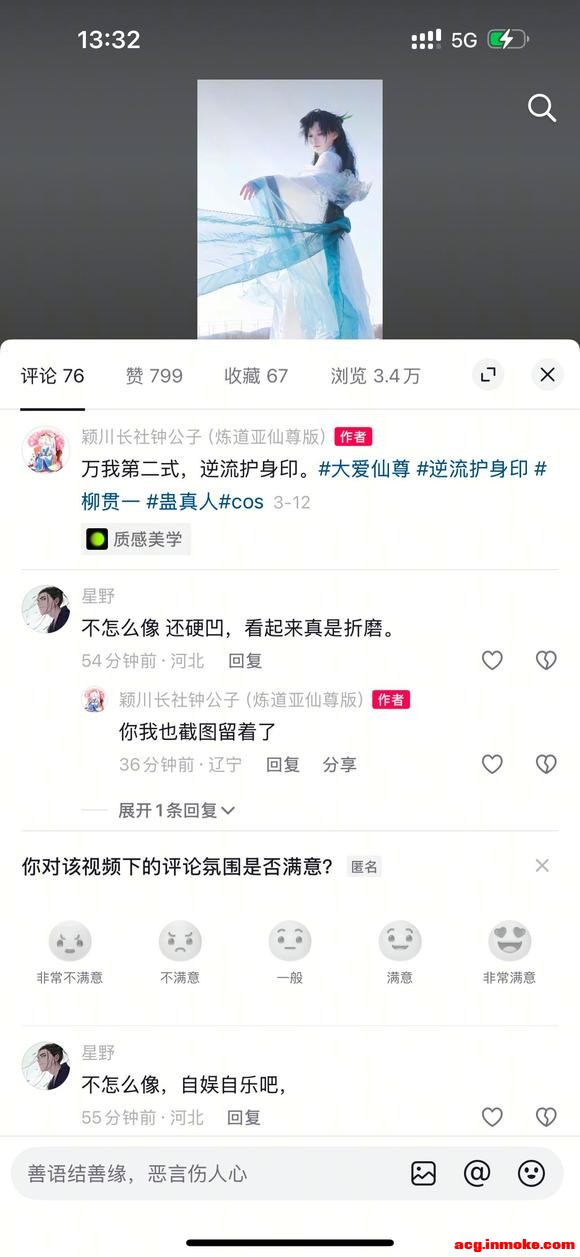Screen dimensions: 580x1257
Task: Expand the comments panel to full screen
Action: [488, 375]
